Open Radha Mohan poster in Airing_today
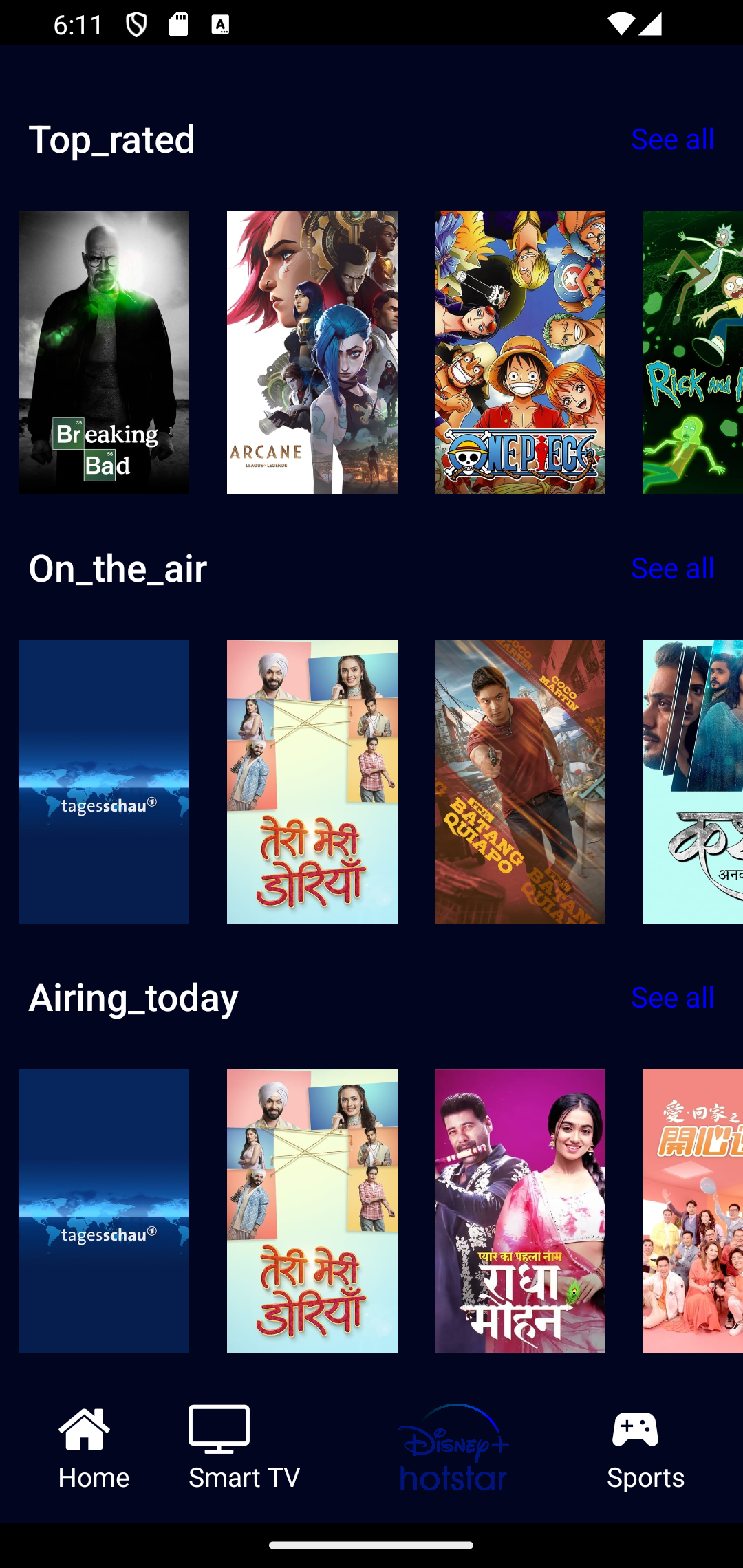 pos(520,1210)
